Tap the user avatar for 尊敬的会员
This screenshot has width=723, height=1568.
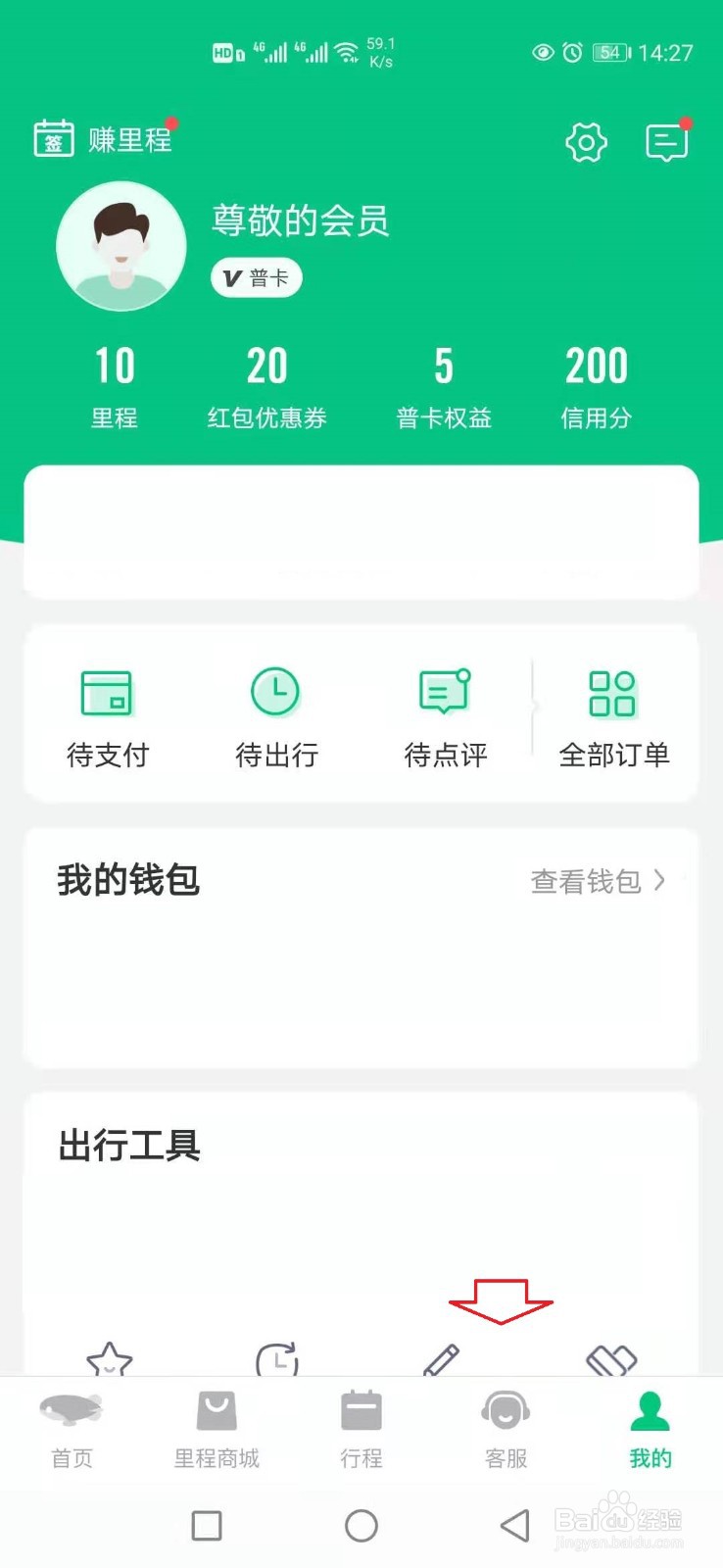(121, 247)
